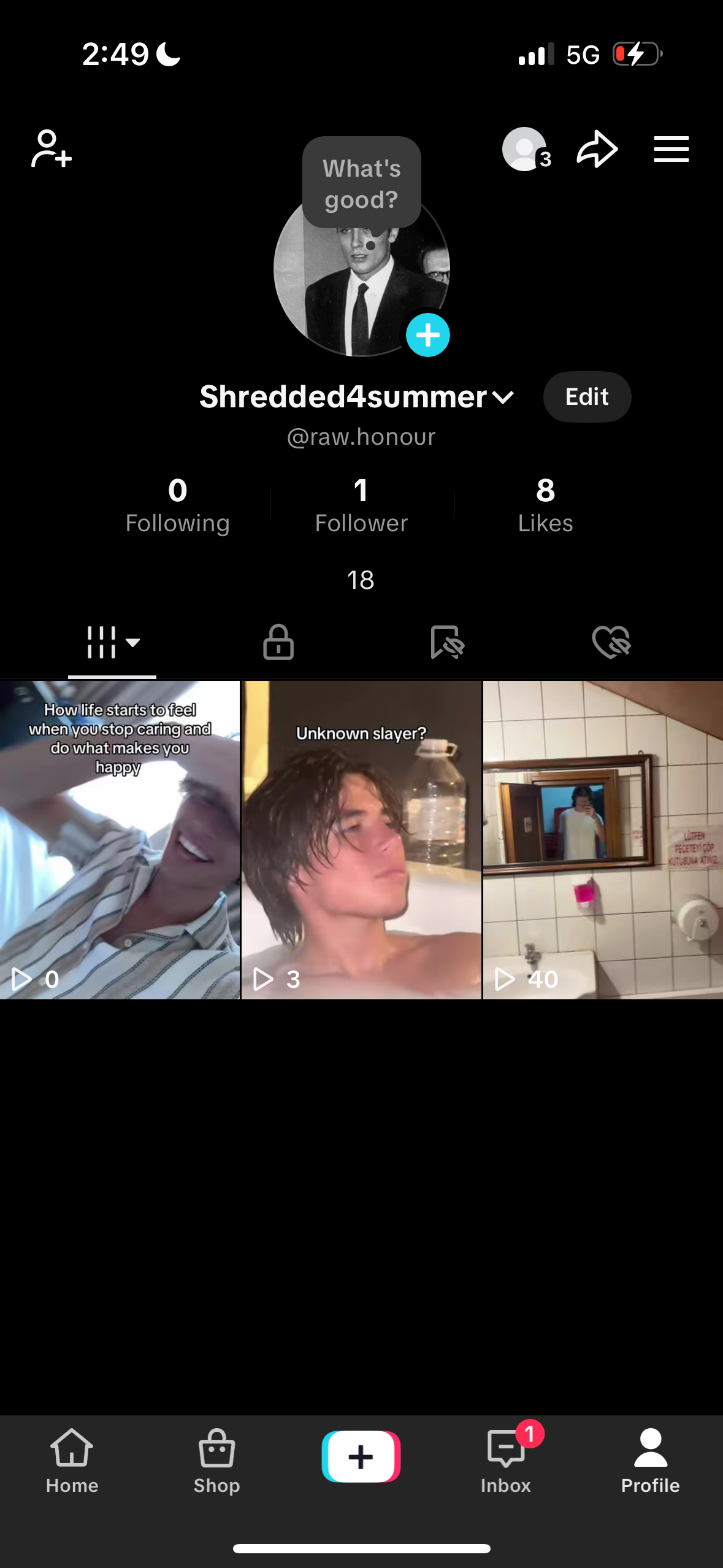This screenshot has height=1568, width=723.
Task: Tap the 'What's good?' note bubble
Action: 361,183
